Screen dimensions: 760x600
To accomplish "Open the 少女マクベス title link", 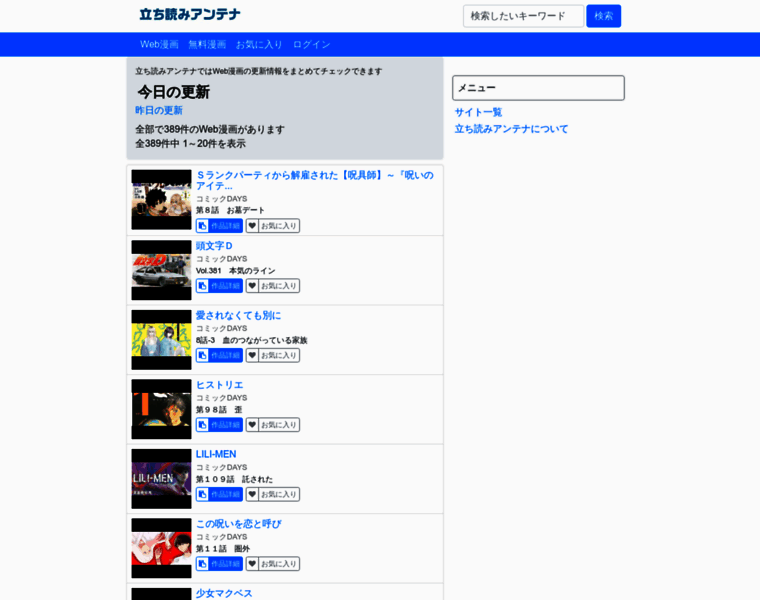I will [x=224, y=593].
